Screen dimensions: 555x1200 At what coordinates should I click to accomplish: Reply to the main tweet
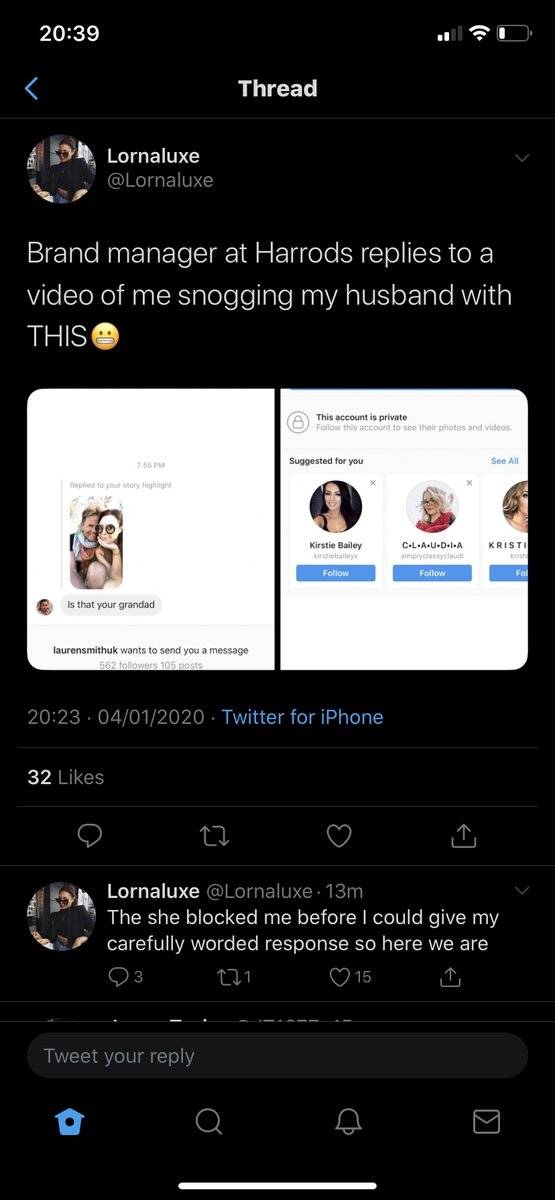pos(89,835)
